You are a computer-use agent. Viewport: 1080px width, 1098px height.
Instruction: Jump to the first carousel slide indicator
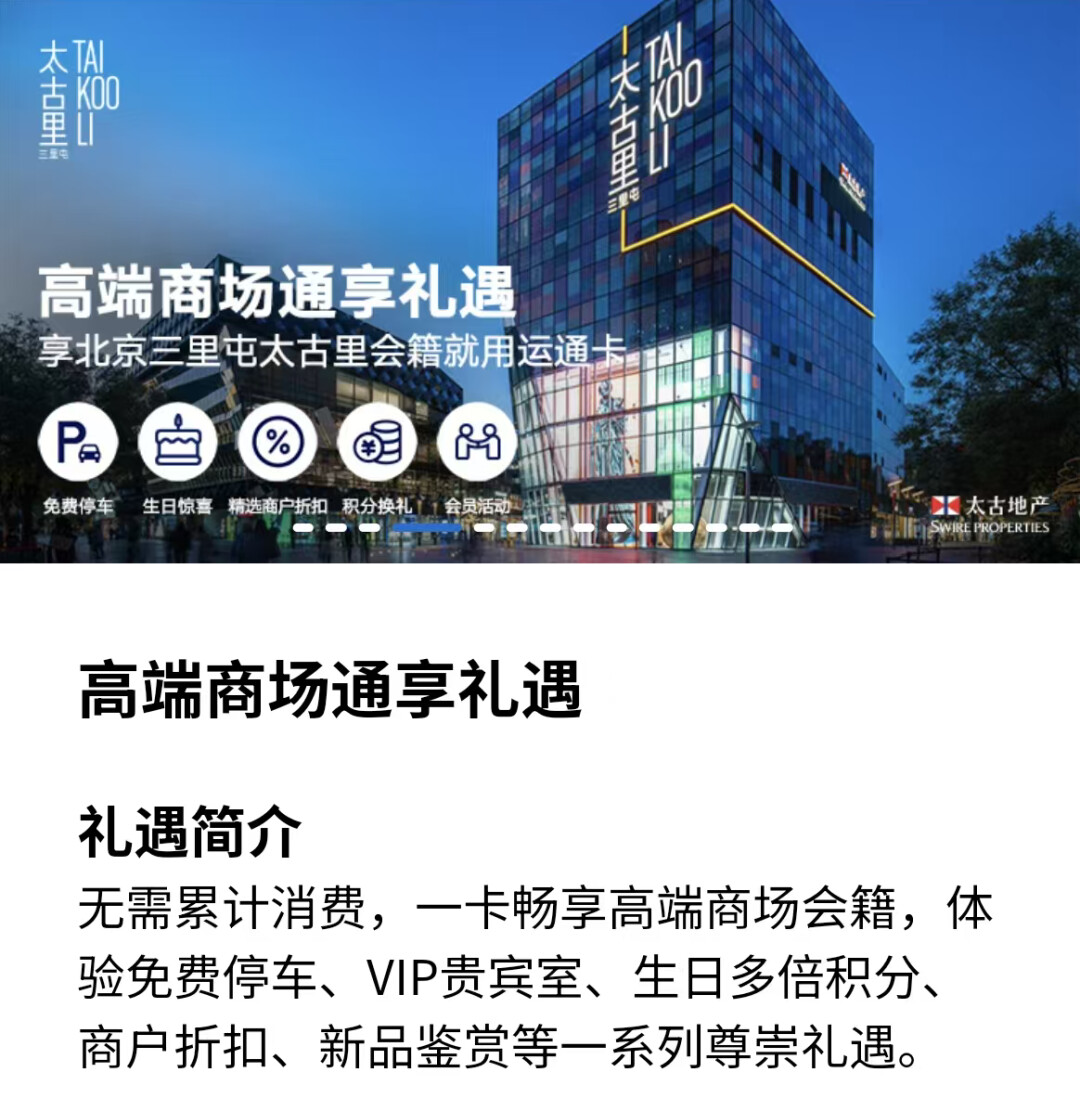tap(303, 527)
